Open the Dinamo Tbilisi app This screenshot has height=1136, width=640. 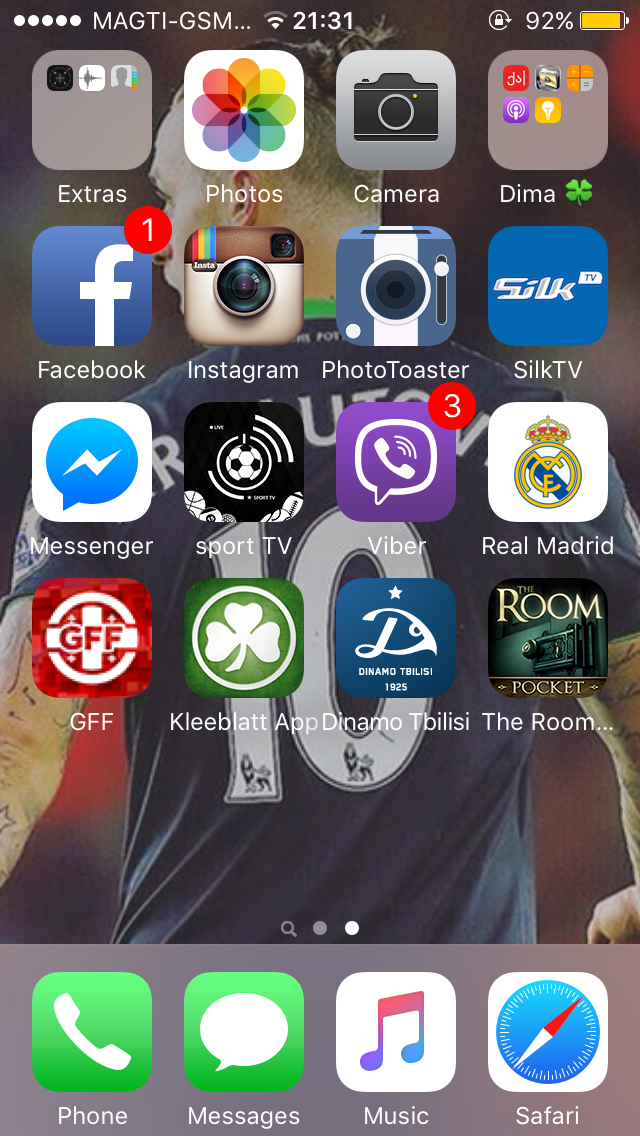pyautogui.click(x=396, y=638)
